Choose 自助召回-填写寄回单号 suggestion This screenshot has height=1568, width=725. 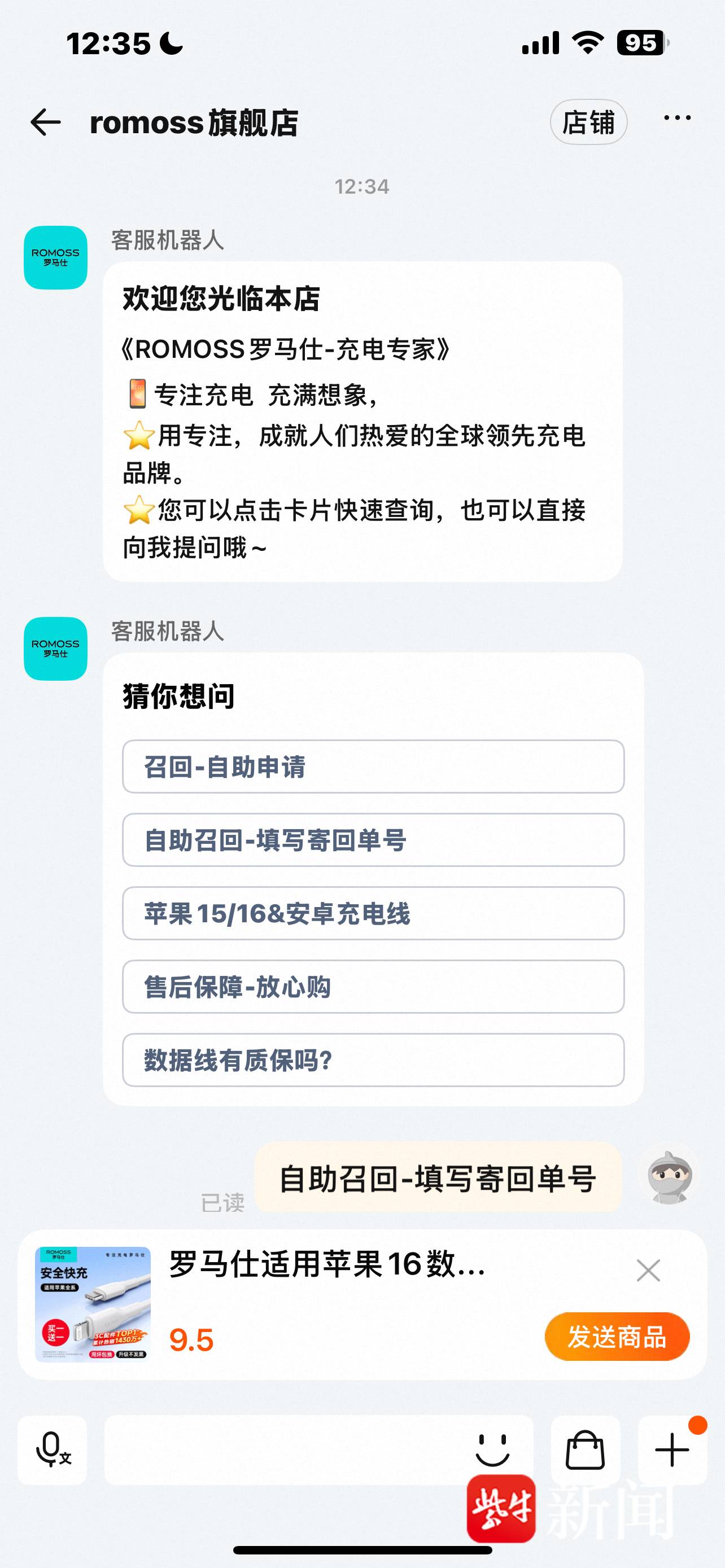pos(373,840)
